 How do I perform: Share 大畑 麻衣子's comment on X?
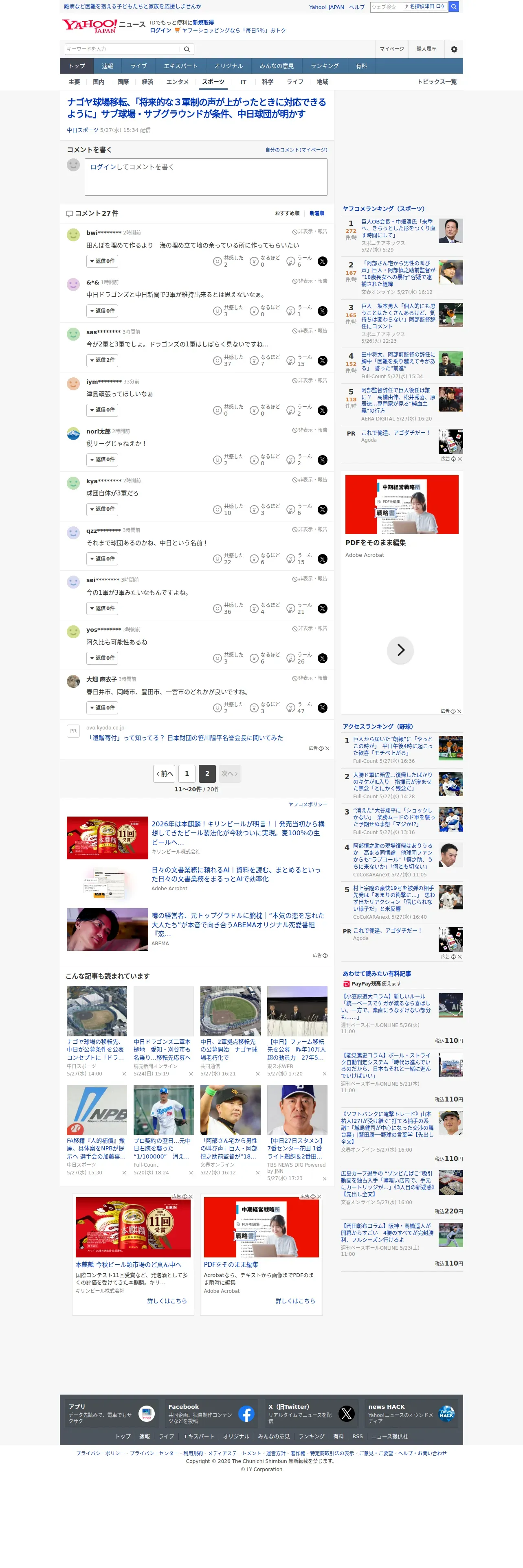(x=323, y=708)
